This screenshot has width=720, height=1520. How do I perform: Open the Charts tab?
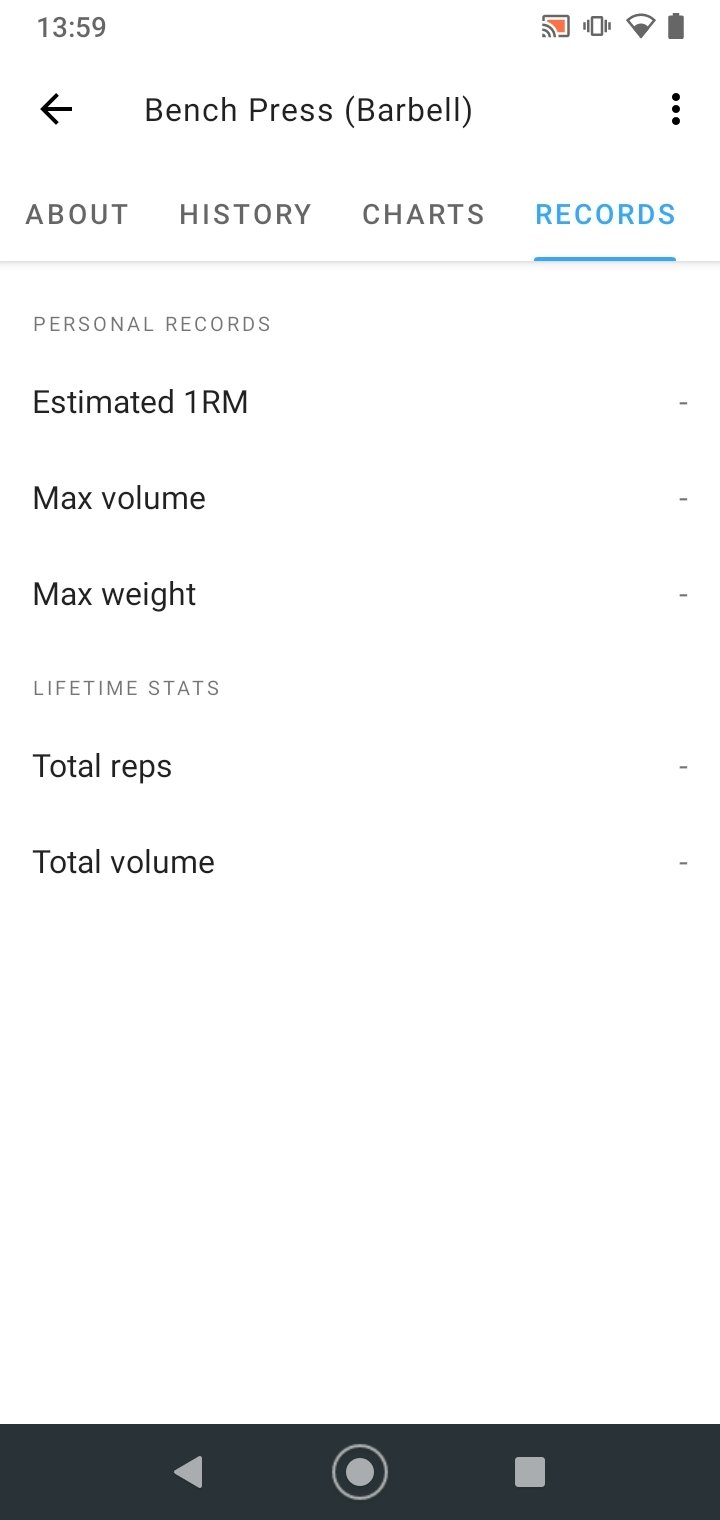423,214
